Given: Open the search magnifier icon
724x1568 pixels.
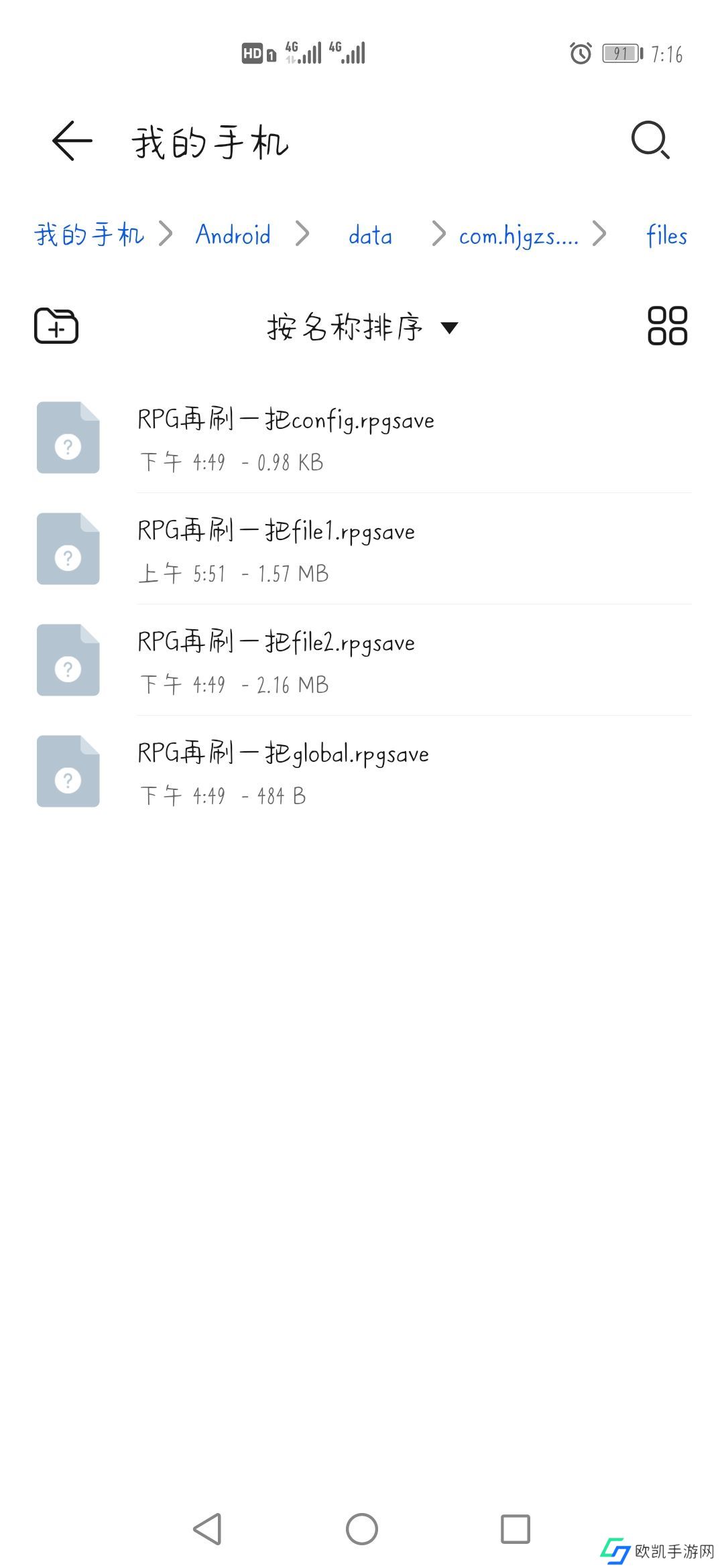Looking at the screenshot, I should coord(650,141).
